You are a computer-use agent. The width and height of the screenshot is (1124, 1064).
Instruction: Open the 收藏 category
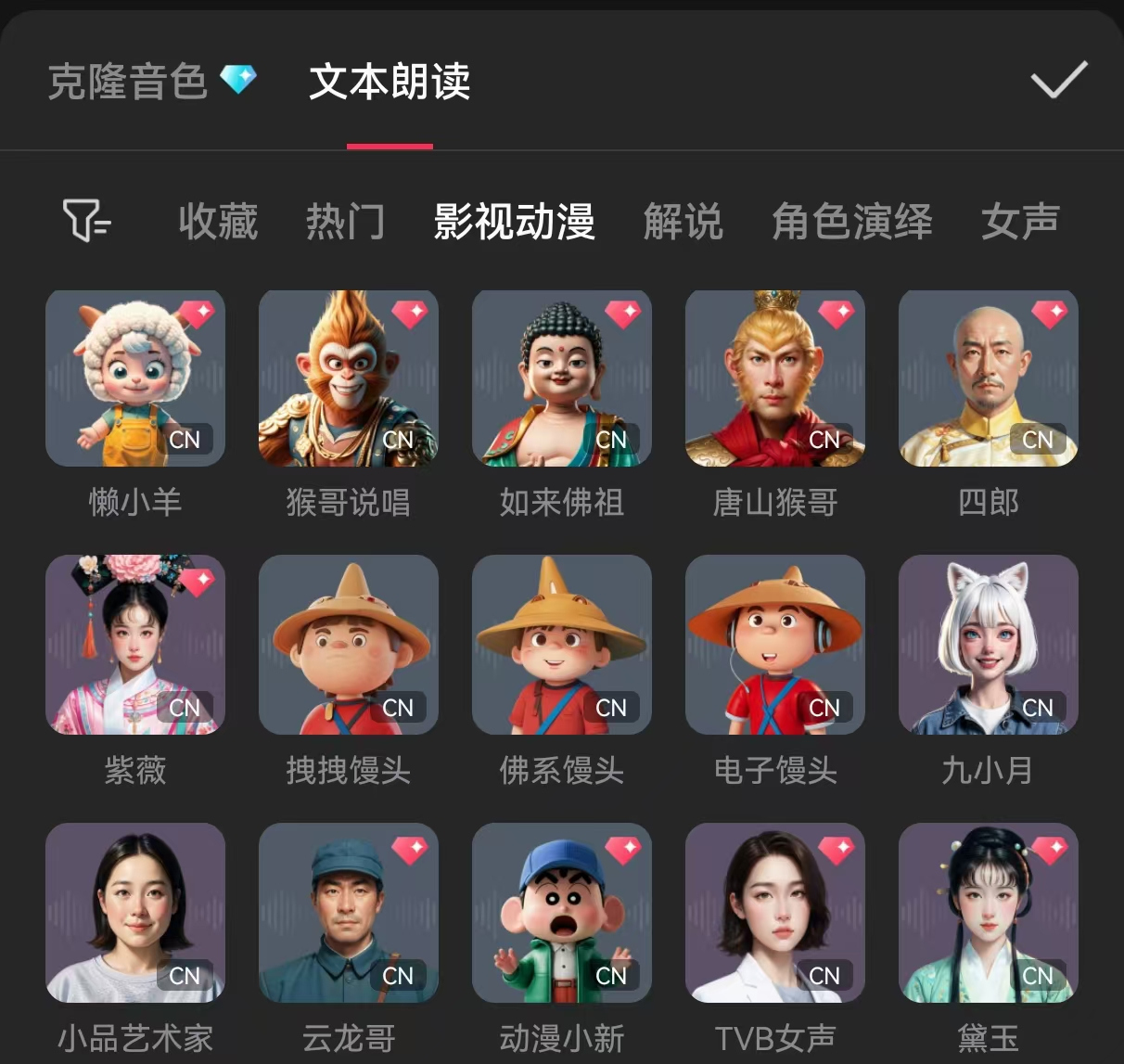click(x=218, y=222)
